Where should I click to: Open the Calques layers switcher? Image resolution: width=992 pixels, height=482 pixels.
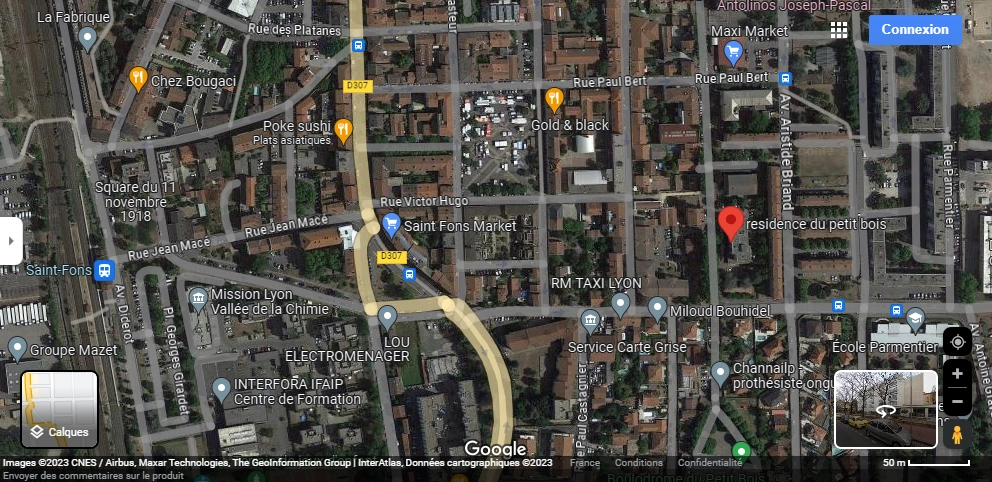tap(60, 409)
